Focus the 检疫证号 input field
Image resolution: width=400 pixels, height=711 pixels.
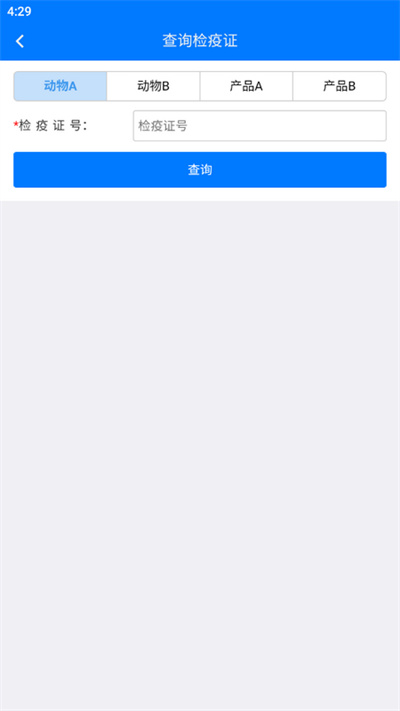click(259, 126)
